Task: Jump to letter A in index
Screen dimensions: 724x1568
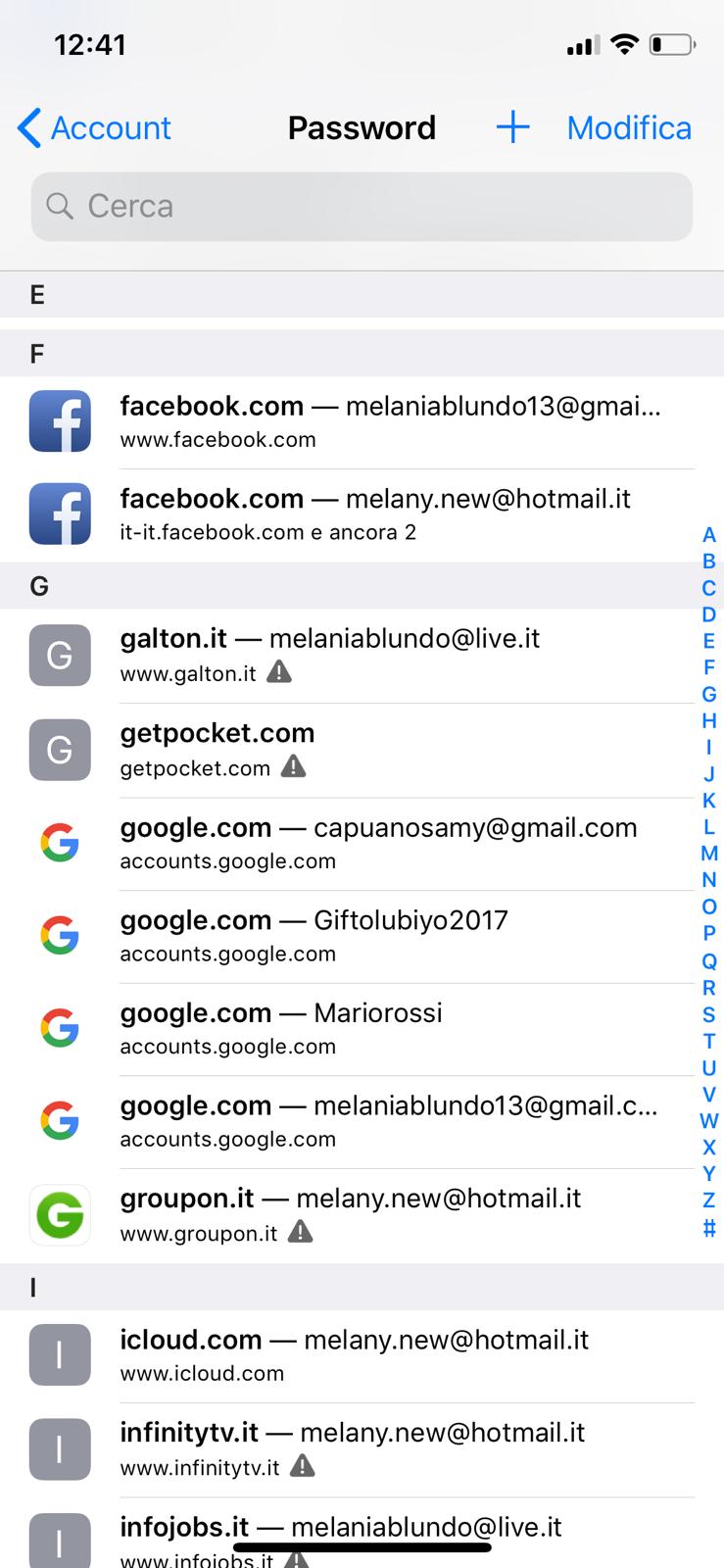Action: coord(709,535)
